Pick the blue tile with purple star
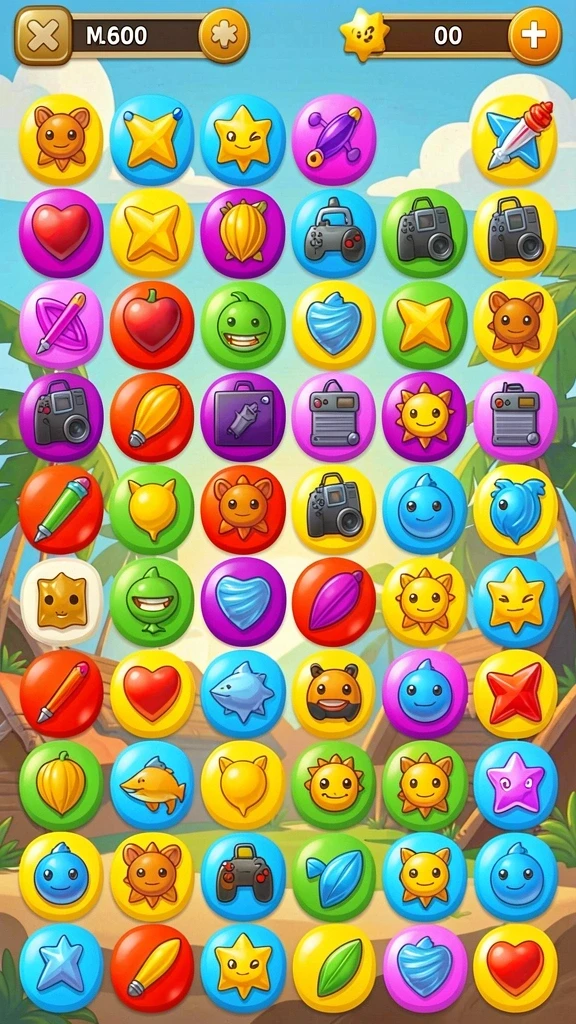 515,784
